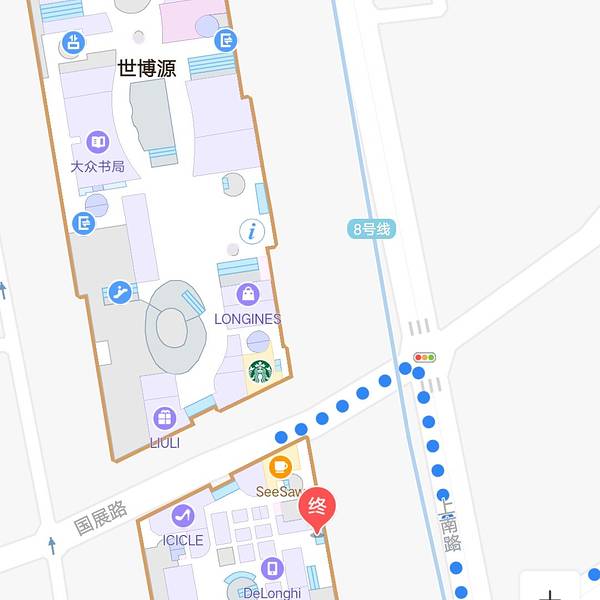Open the information desk marker

(x=251, y=232)
